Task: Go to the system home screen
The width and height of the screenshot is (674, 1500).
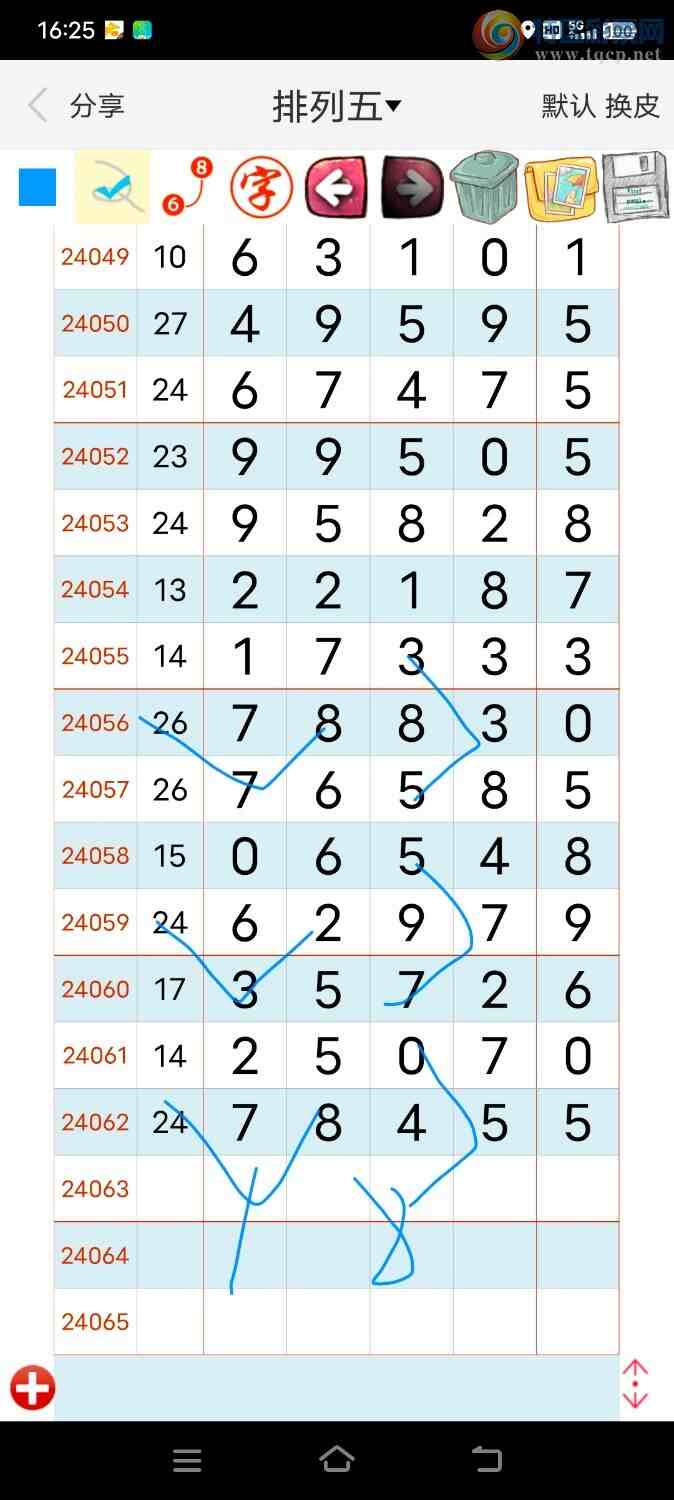Action: tap(337, 1460)
